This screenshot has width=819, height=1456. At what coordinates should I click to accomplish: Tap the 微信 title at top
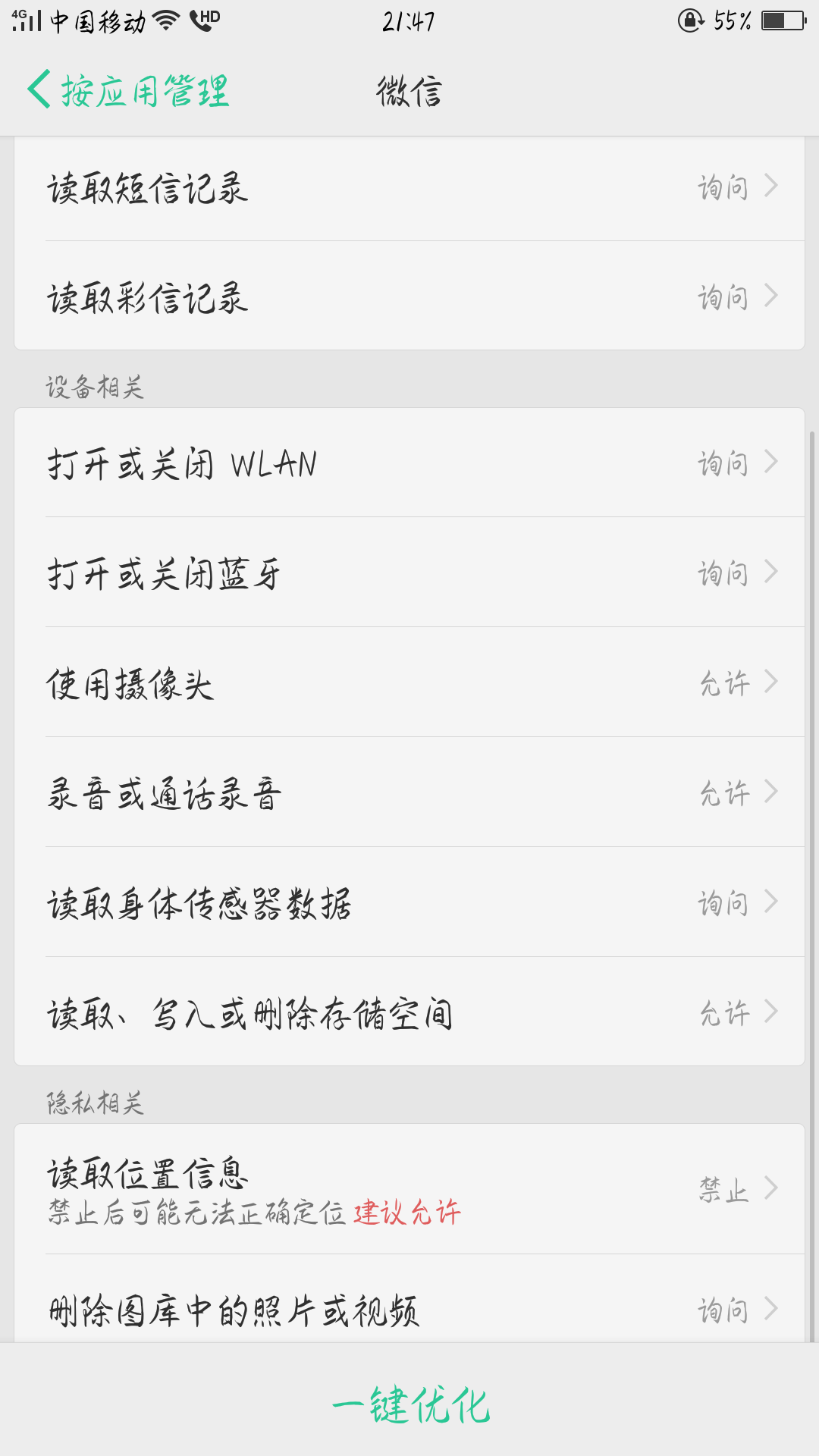(x=409, y=89)
